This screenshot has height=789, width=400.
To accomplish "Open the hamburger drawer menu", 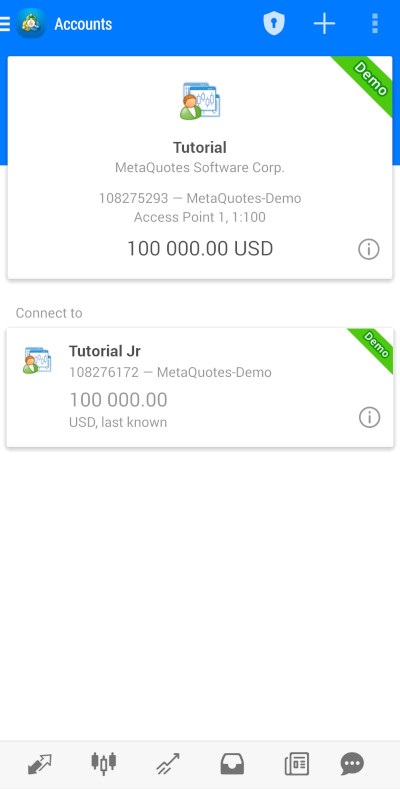I will tap(5, 24).
